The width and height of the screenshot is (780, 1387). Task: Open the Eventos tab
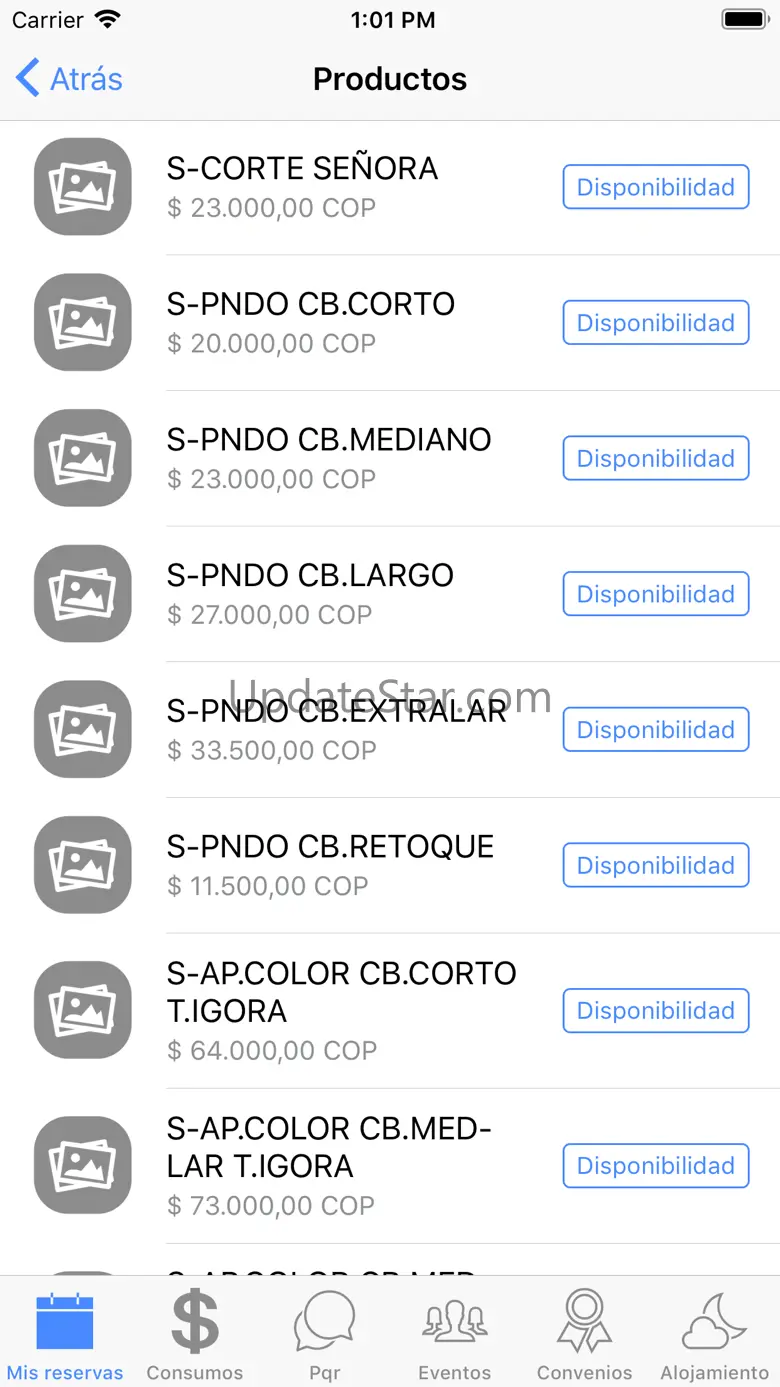455,1334
